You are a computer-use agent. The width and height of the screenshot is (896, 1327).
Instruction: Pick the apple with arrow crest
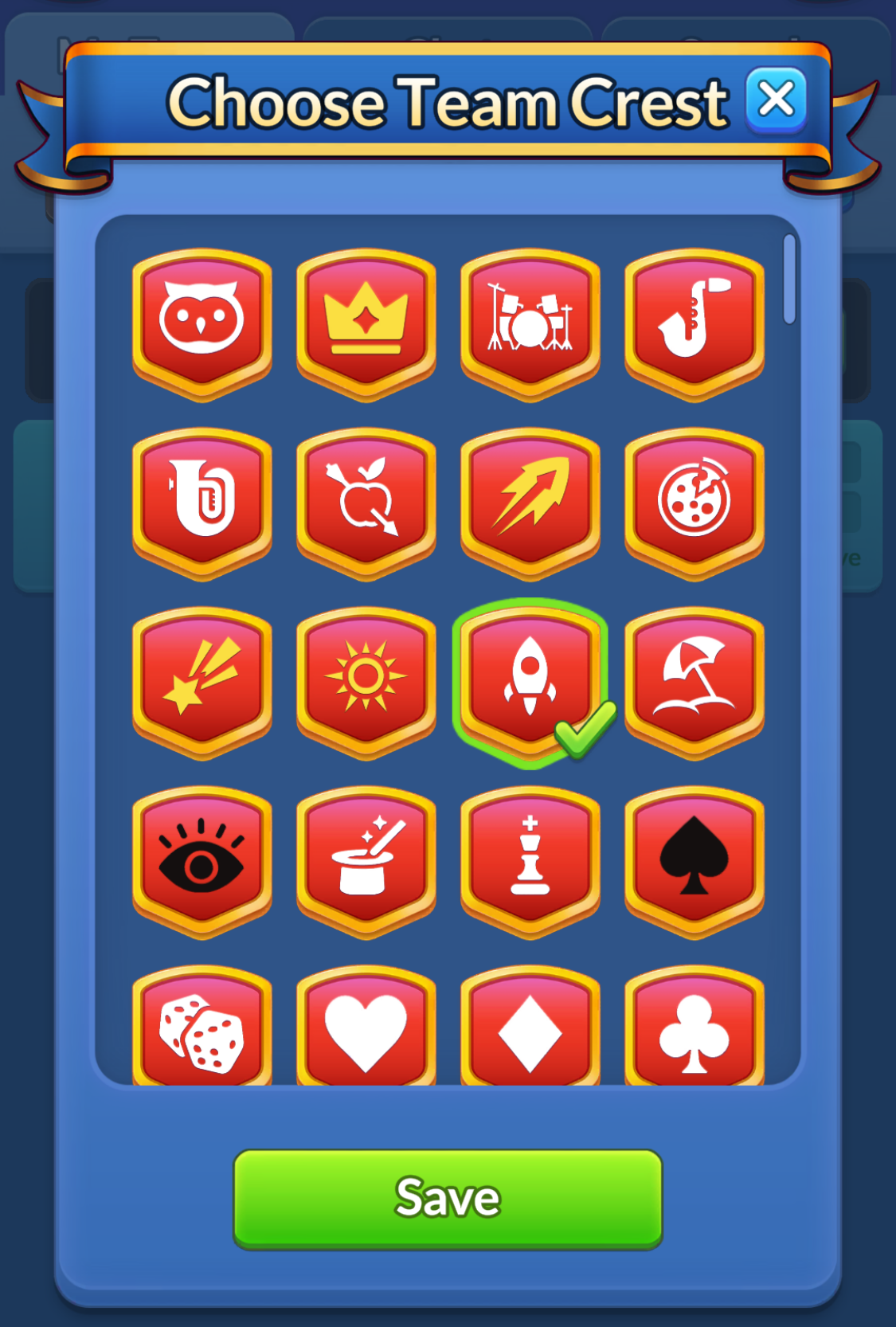pyautogui.click(x=366, y=502)
